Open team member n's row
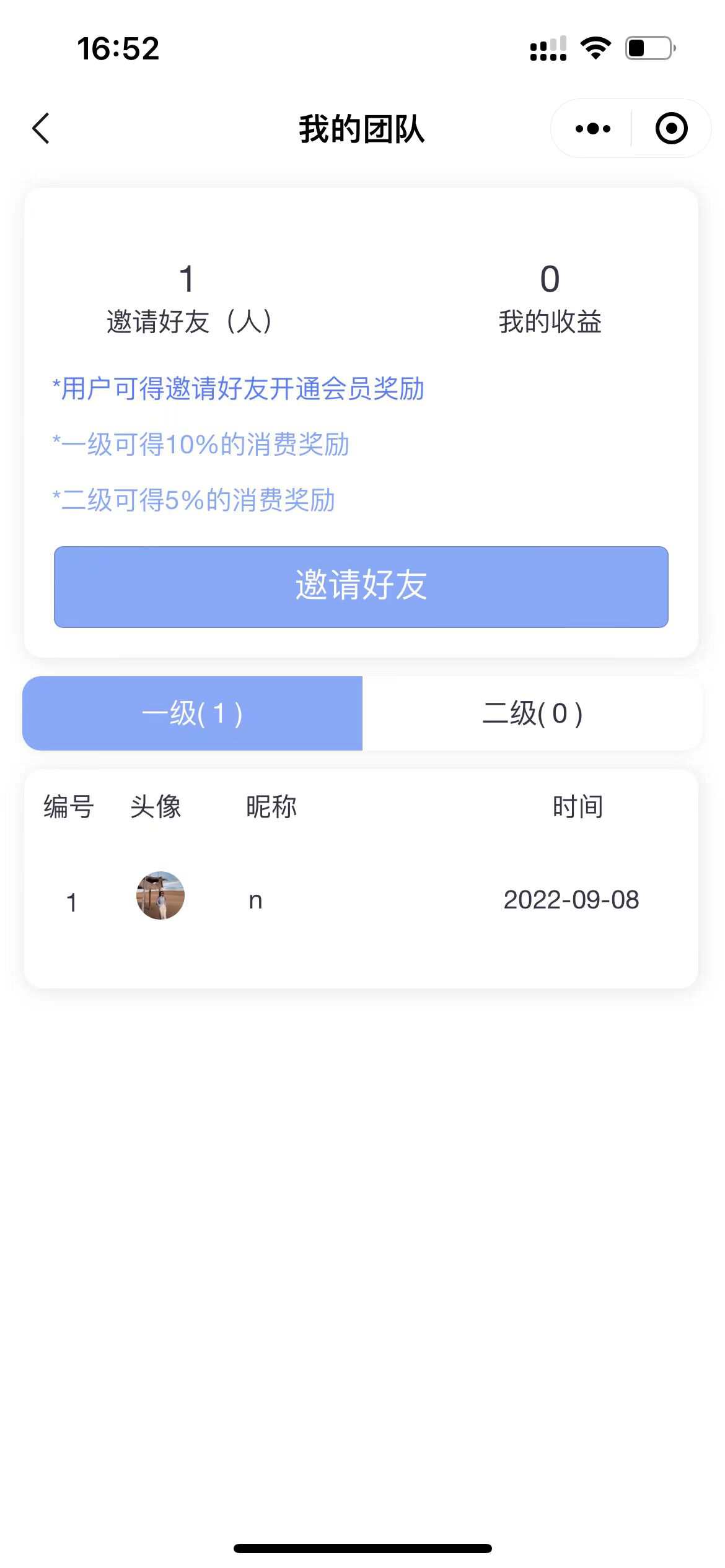 (x=361, y=899)
